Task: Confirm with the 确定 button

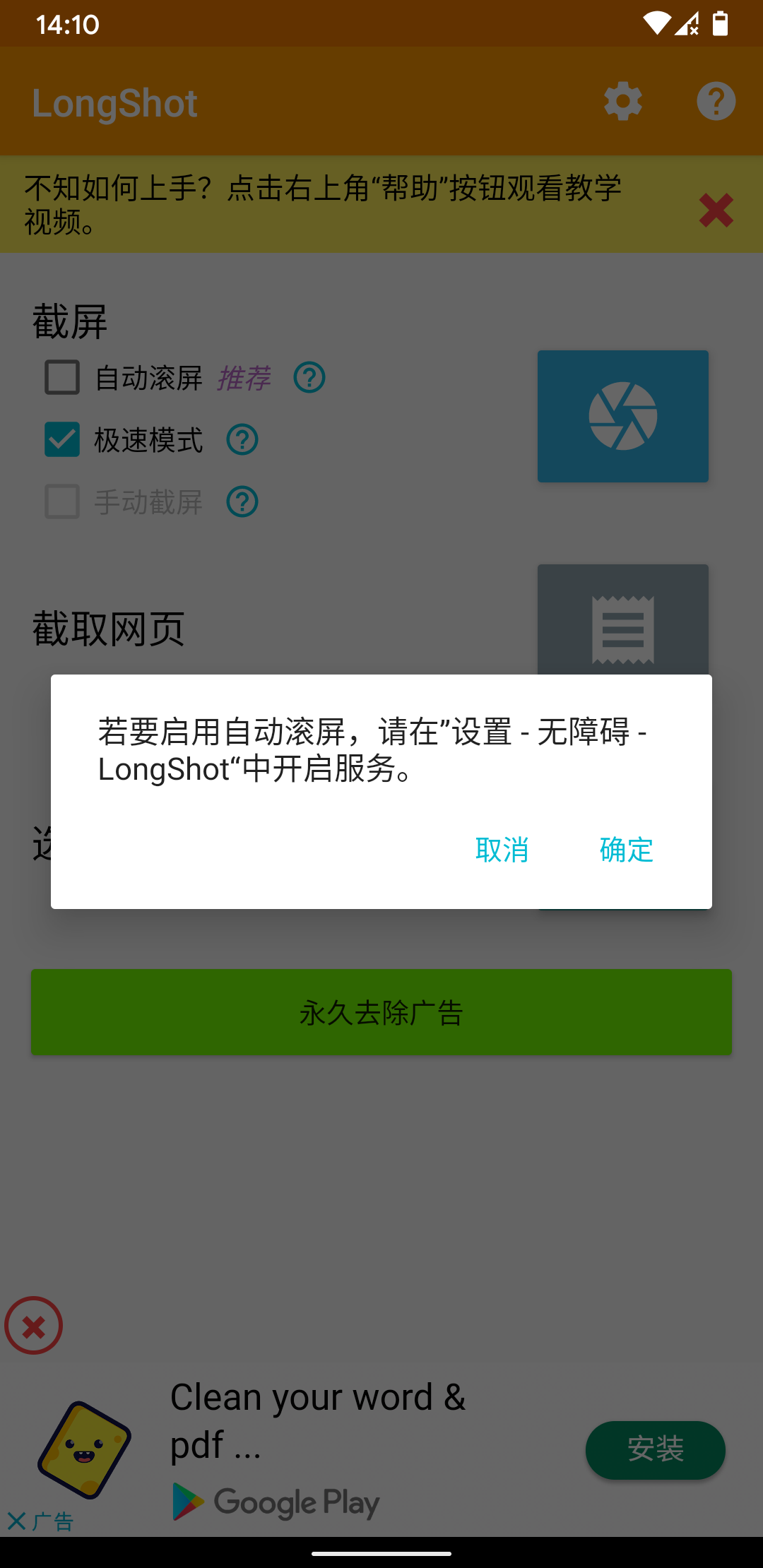Action: coord(626,850)
